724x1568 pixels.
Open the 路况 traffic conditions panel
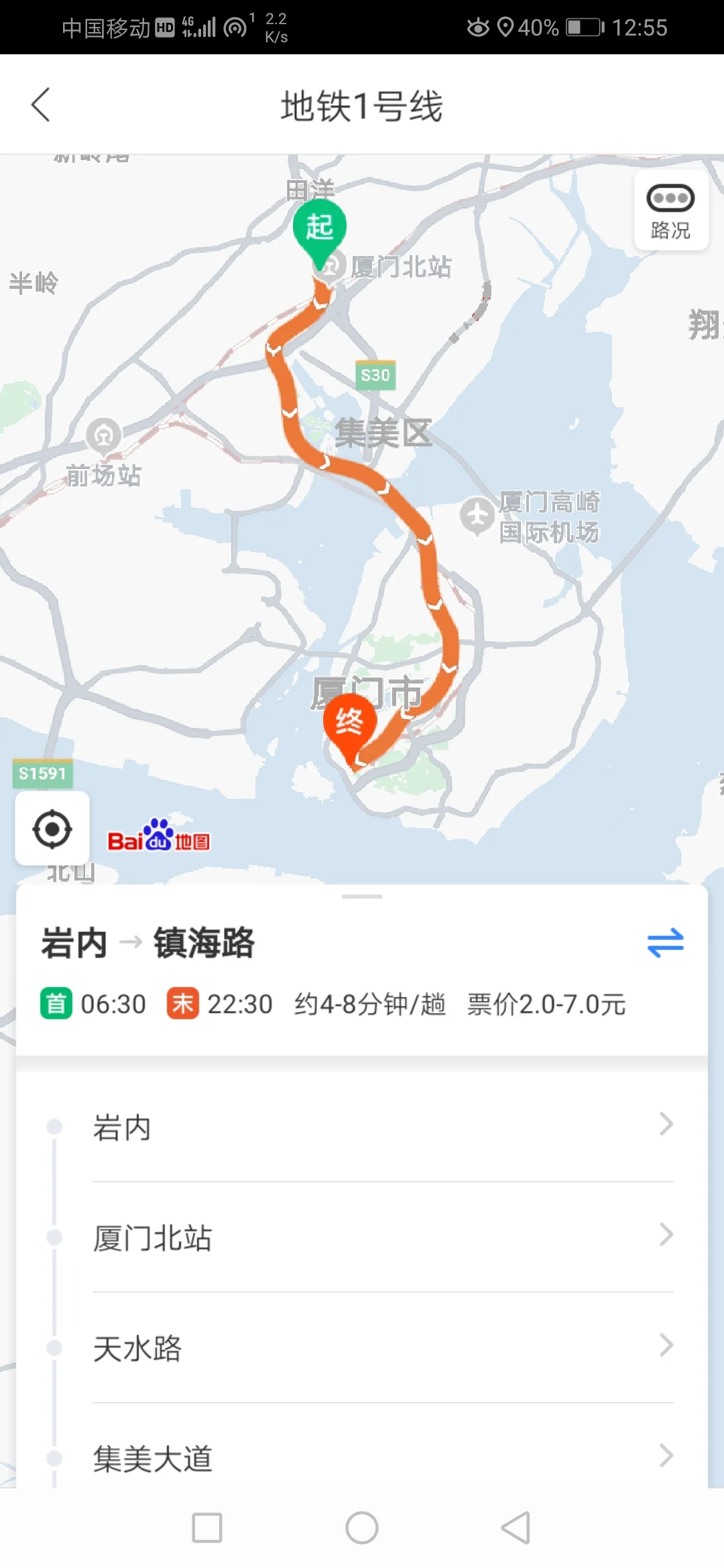669,210
